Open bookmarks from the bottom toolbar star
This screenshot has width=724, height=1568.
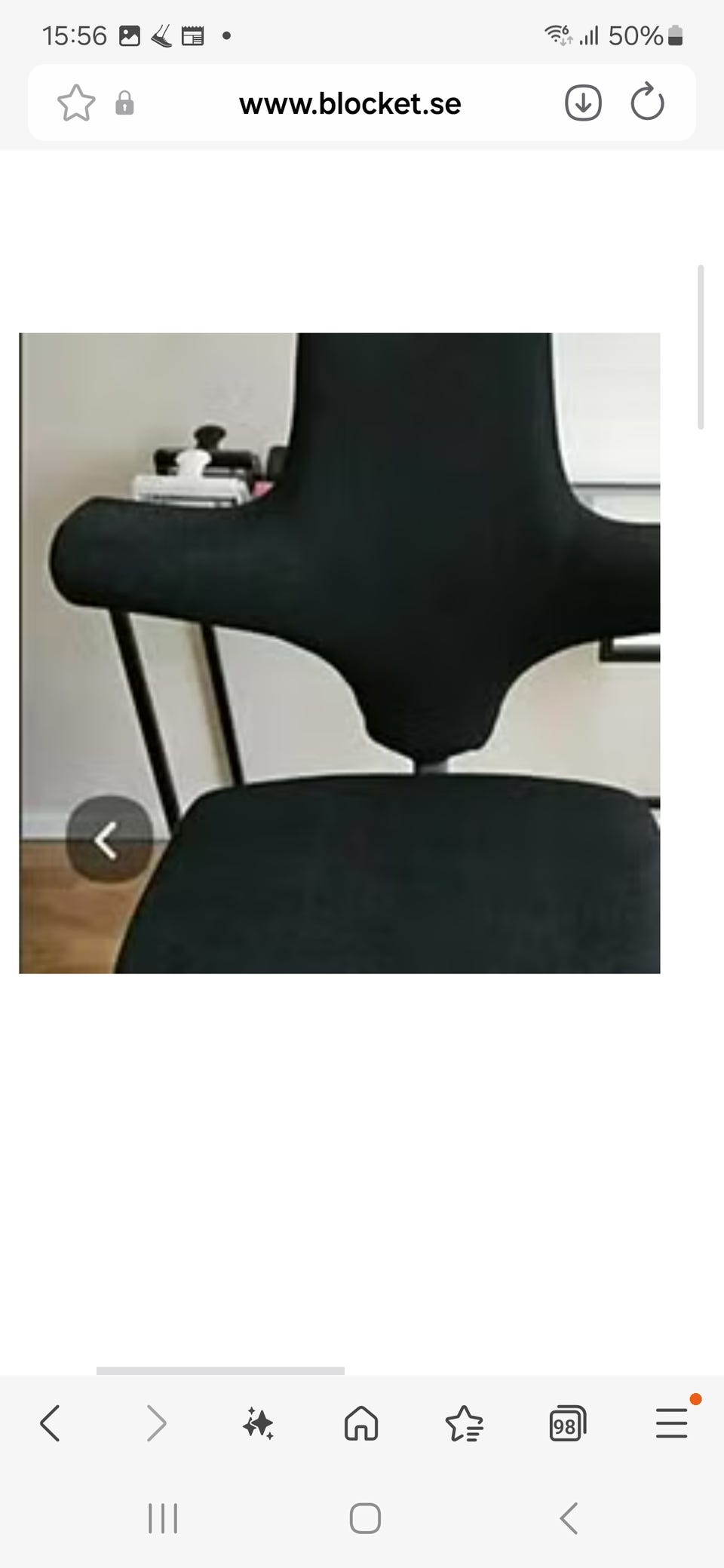click(x=464, y=1423)
